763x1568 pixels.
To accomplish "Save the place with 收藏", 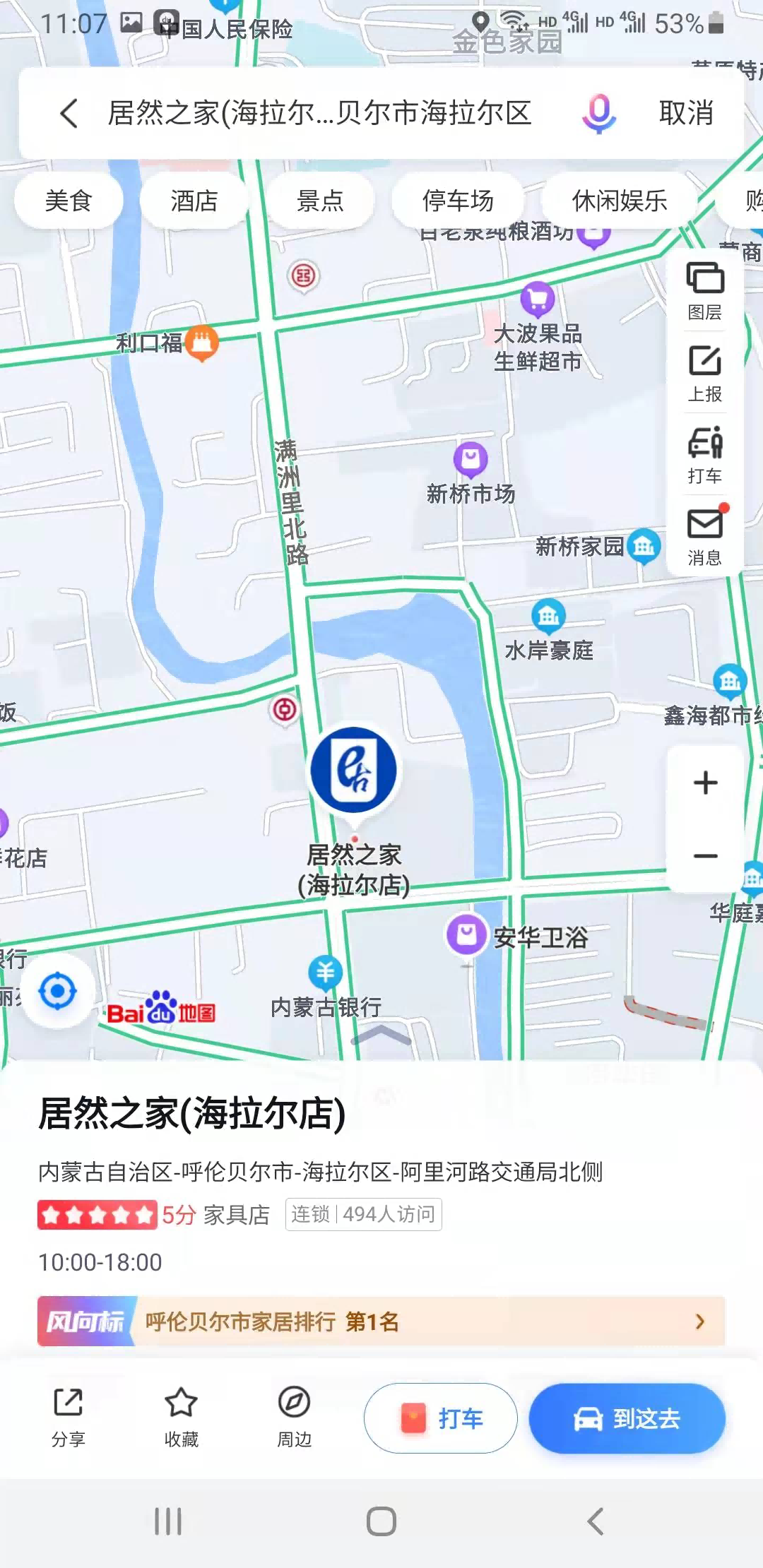I will point(181,1417).
